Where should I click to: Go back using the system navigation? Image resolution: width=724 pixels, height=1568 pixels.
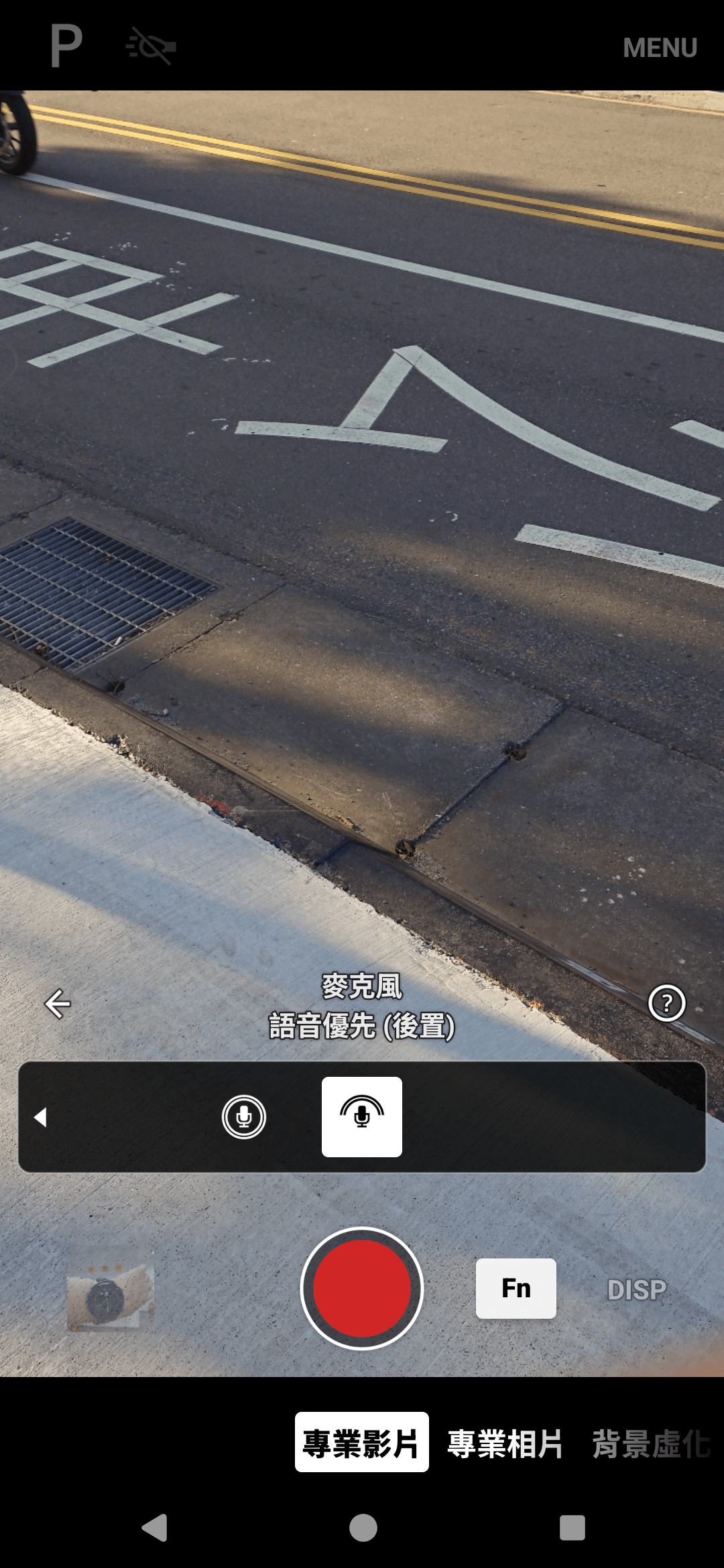pos(155,1528)
